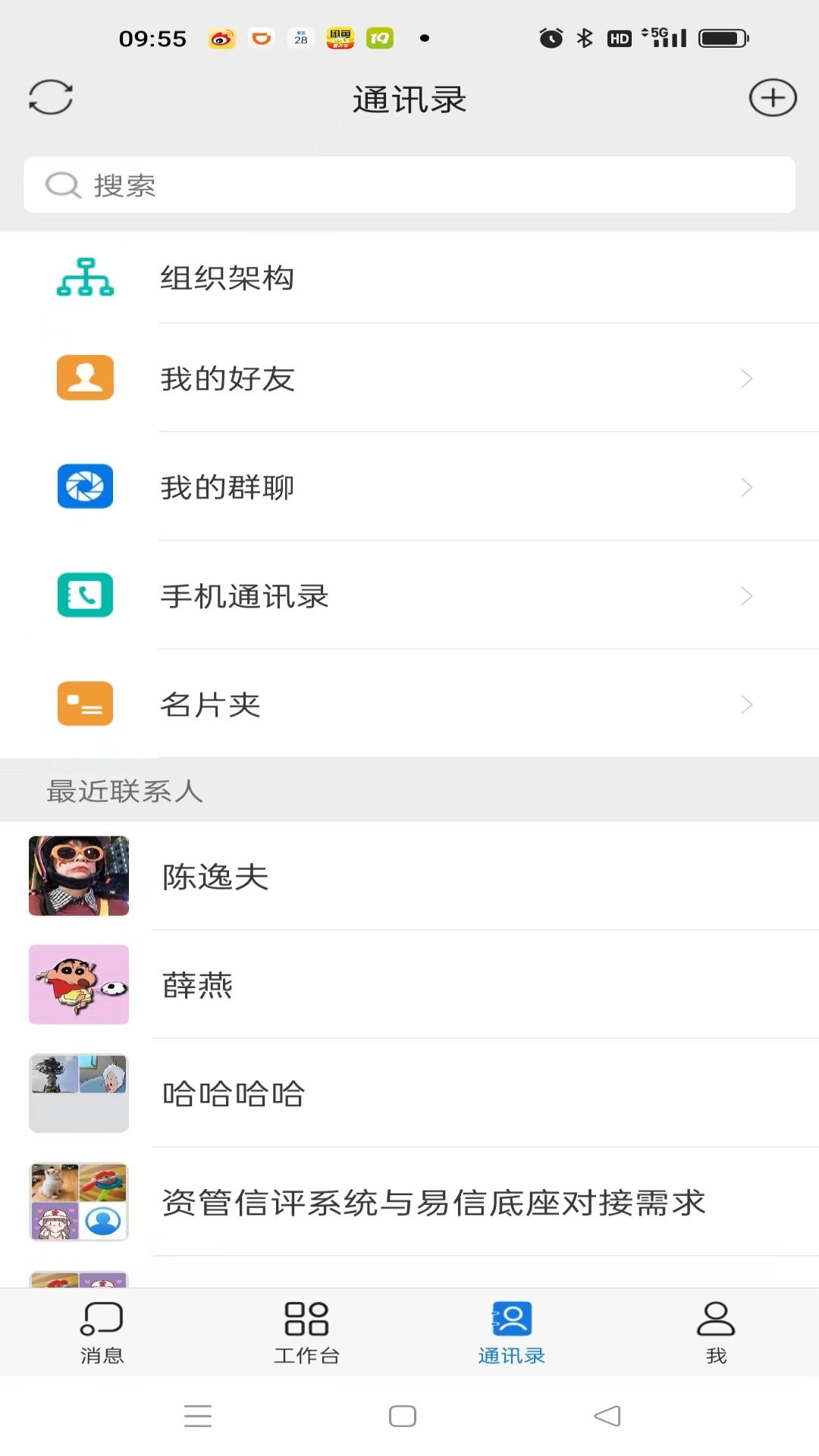Open 我的好友 friends list
Image resolution: width=819 pixels, height=1456 pixels.
409,378
